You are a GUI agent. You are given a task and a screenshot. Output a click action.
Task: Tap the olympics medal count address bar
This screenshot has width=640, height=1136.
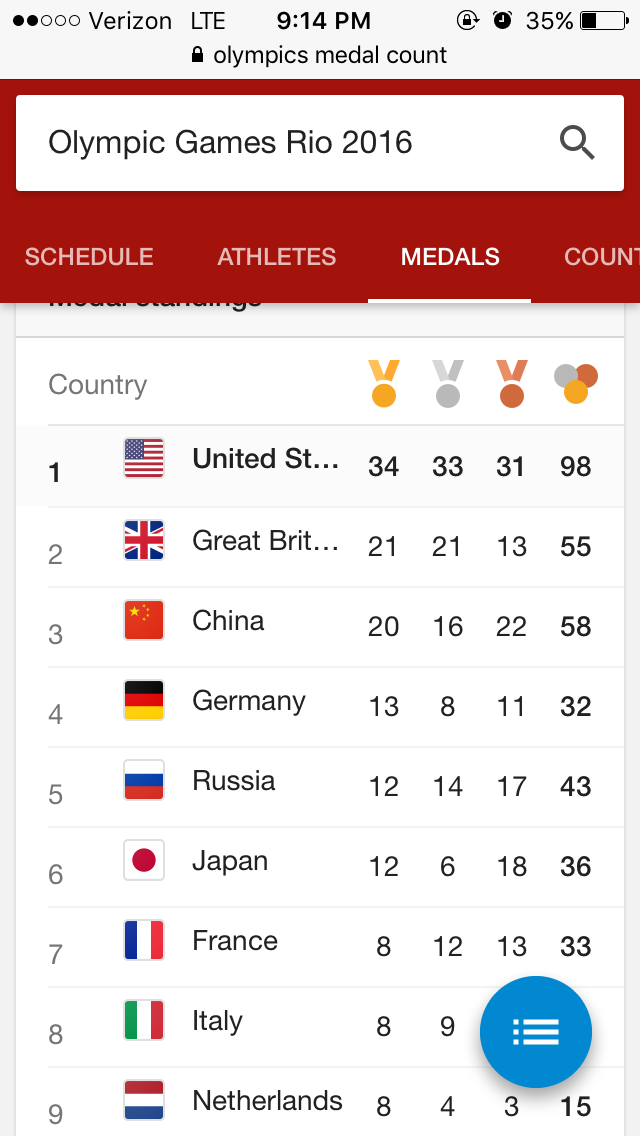click(x=320, y=55)
